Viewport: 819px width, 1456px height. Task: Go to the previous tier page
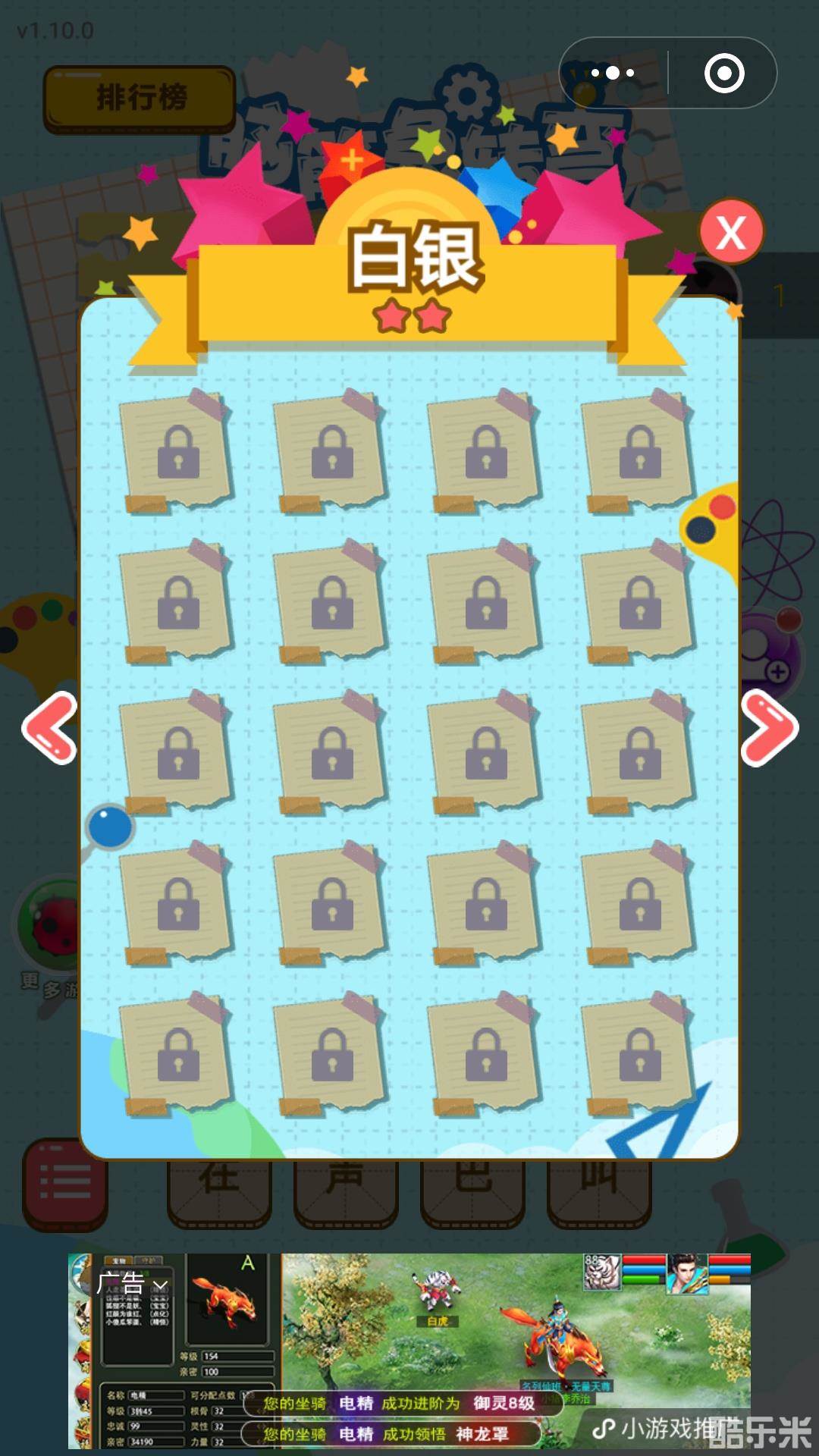coord(50,728)
